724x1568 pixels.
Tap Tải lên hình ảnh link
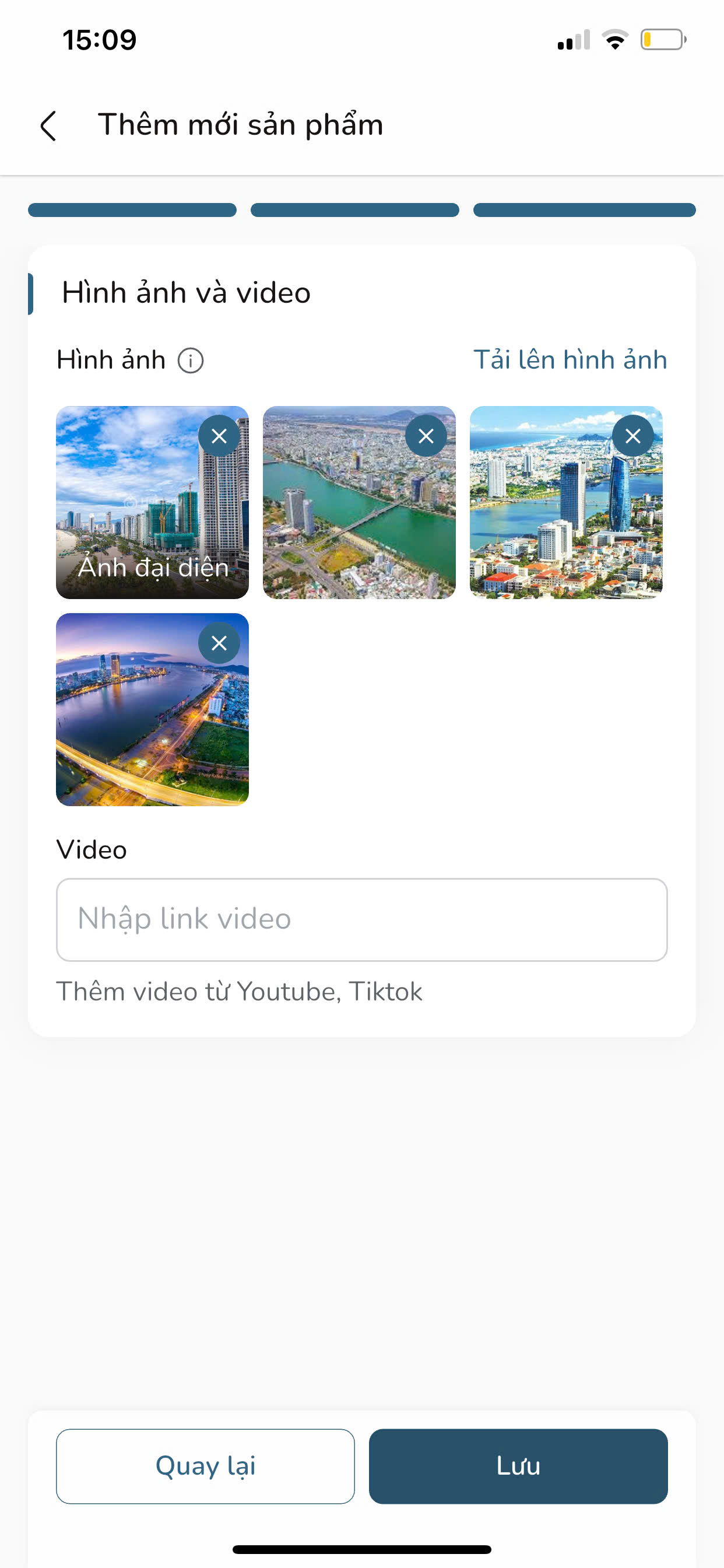570,360
